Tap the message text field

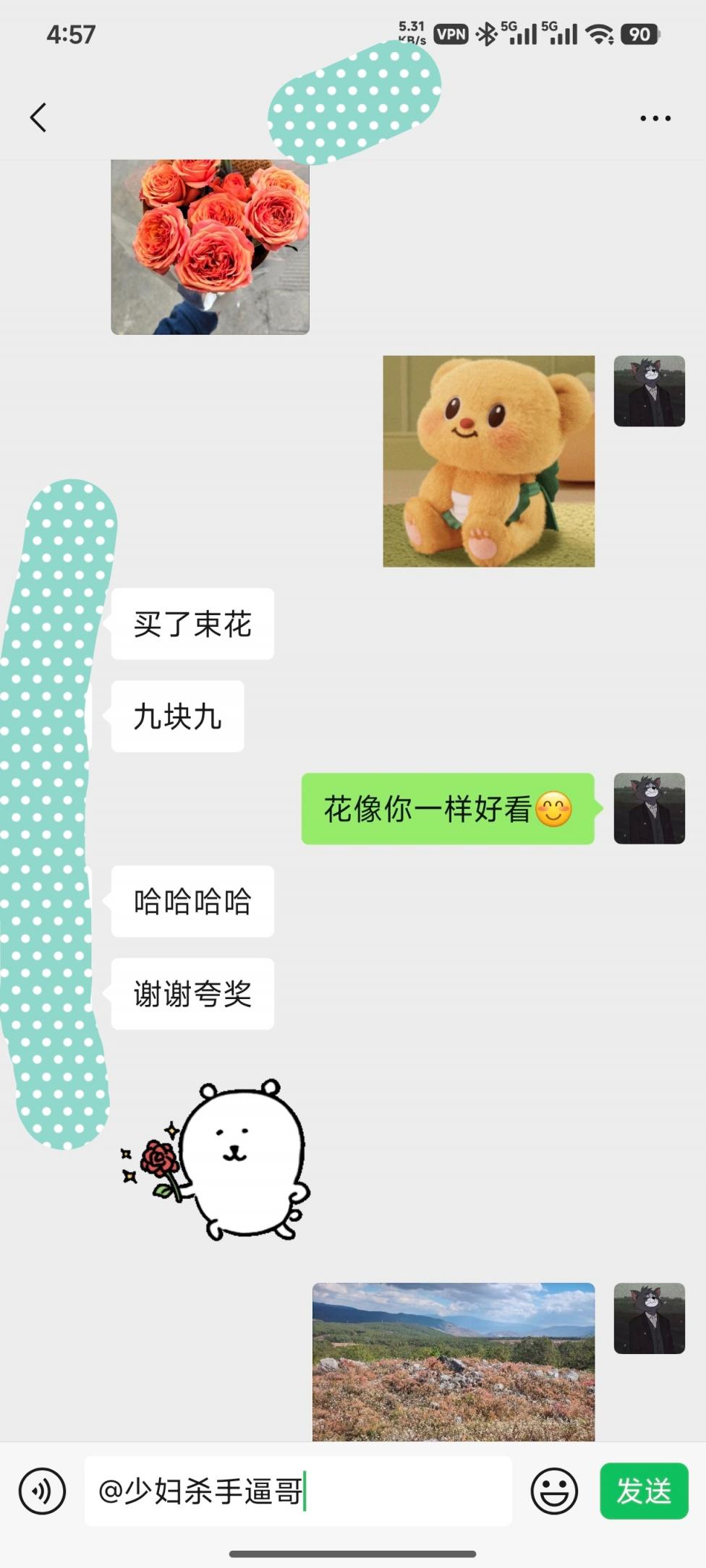[298, 1491]
